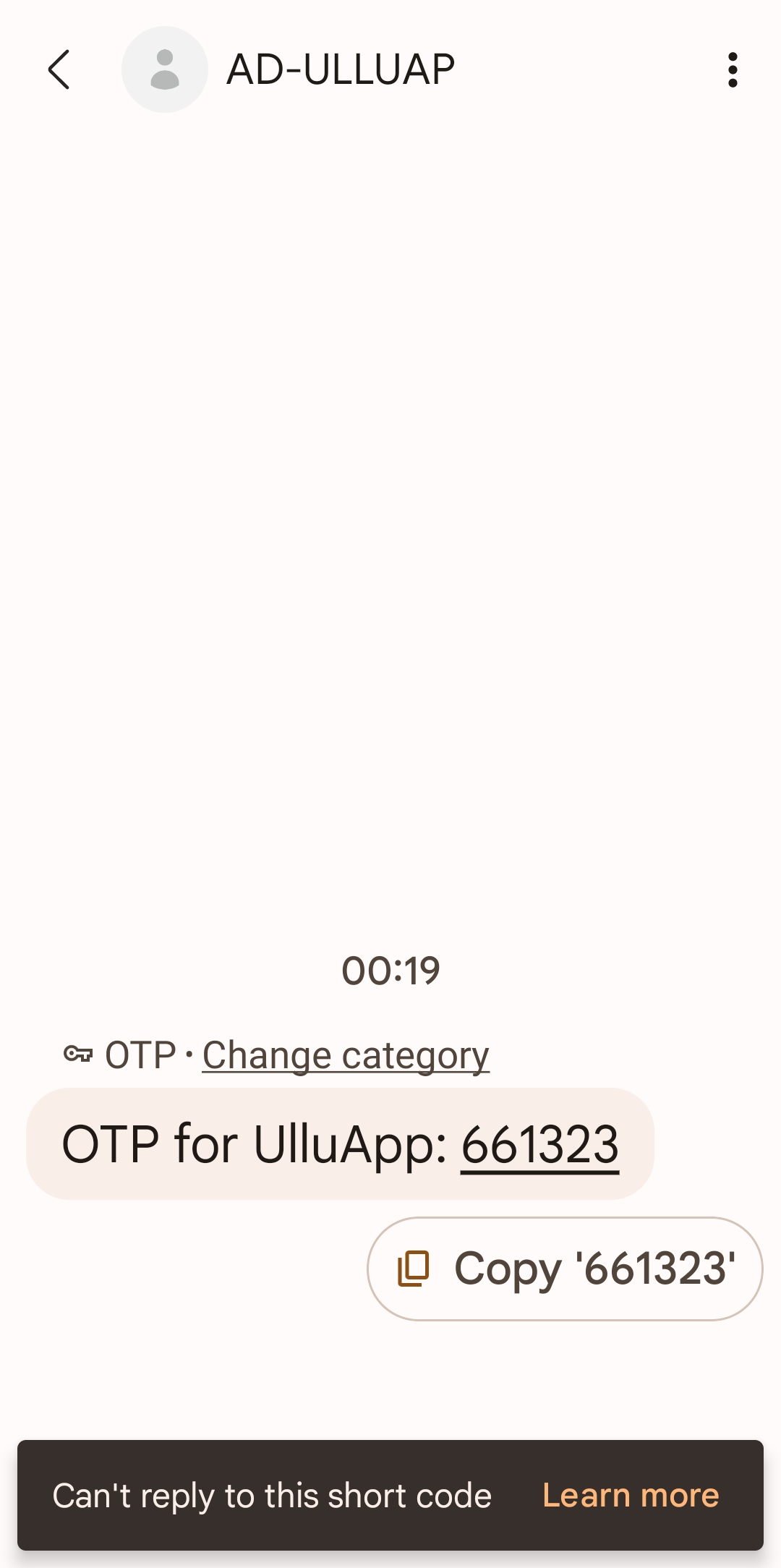Open AD-ULLUAP contact avatar
The height and width of the screenshot is (1568, 781).
(x=165, y=70)
